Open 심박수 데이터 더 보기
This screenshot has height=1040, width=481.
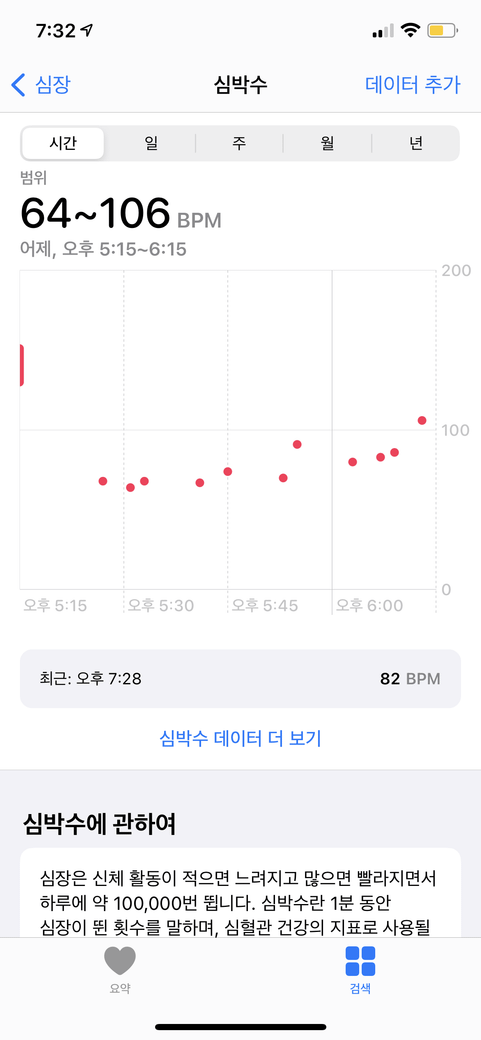(x=240, y=738)
